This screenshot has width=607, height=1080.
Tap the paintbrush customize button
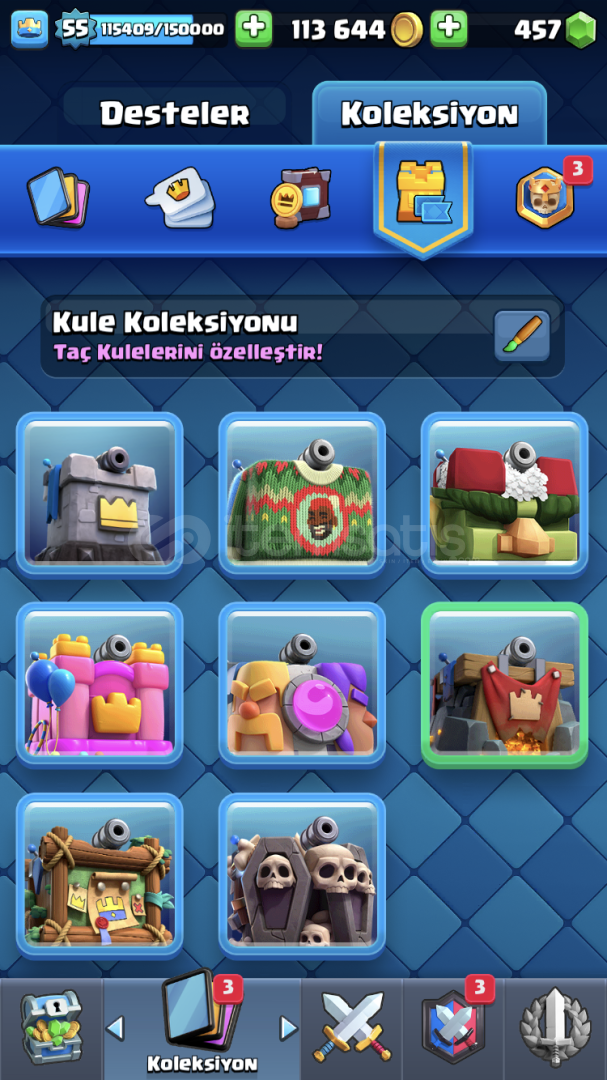(522, 336)
